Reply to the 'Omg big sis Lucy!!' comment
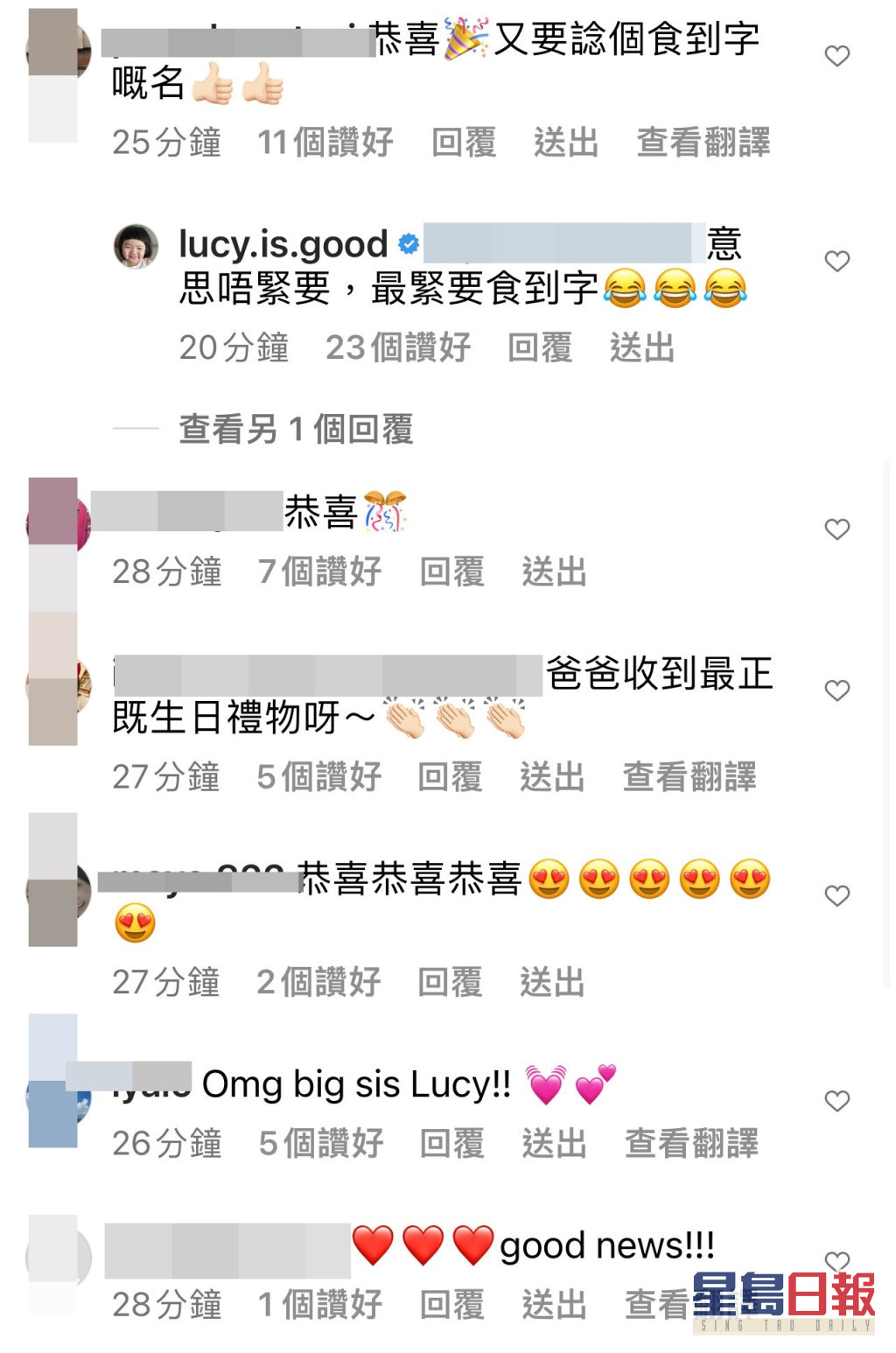Viewport: 896px width, 1353px height. click(451, 1144)
